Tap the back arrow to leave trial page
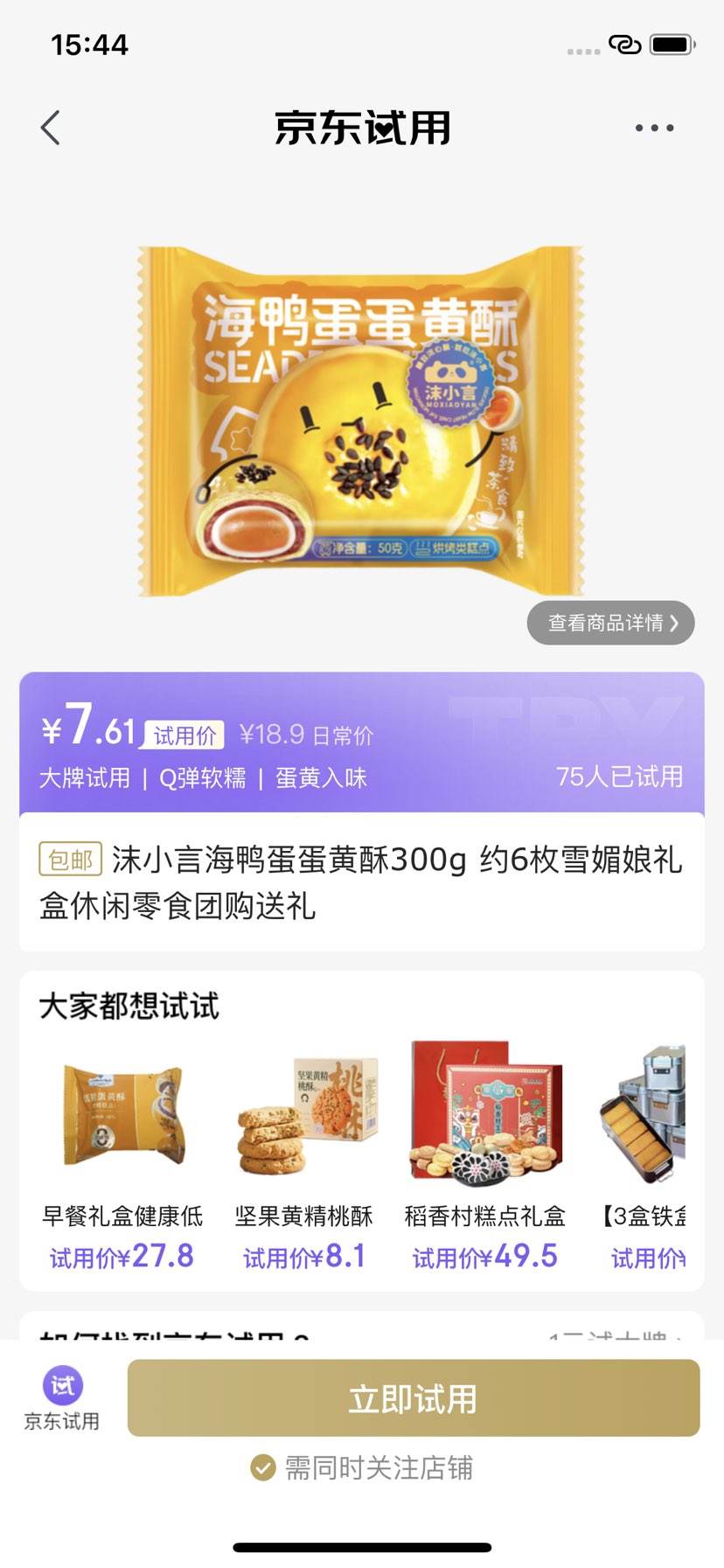The height and width of the screenshot is (1568, 724). click(50, 128)
